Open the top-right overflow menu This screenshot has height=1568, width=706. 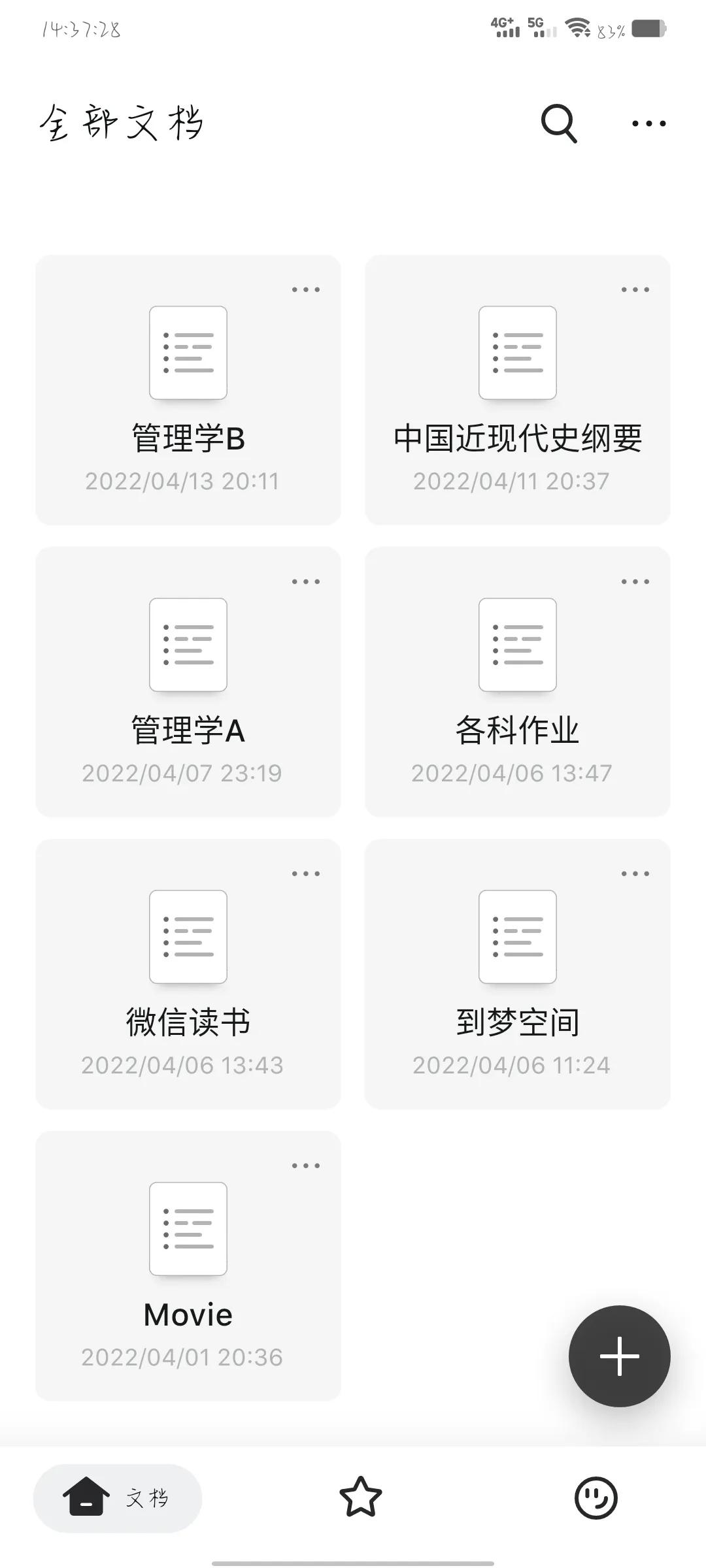pos(650,123)
